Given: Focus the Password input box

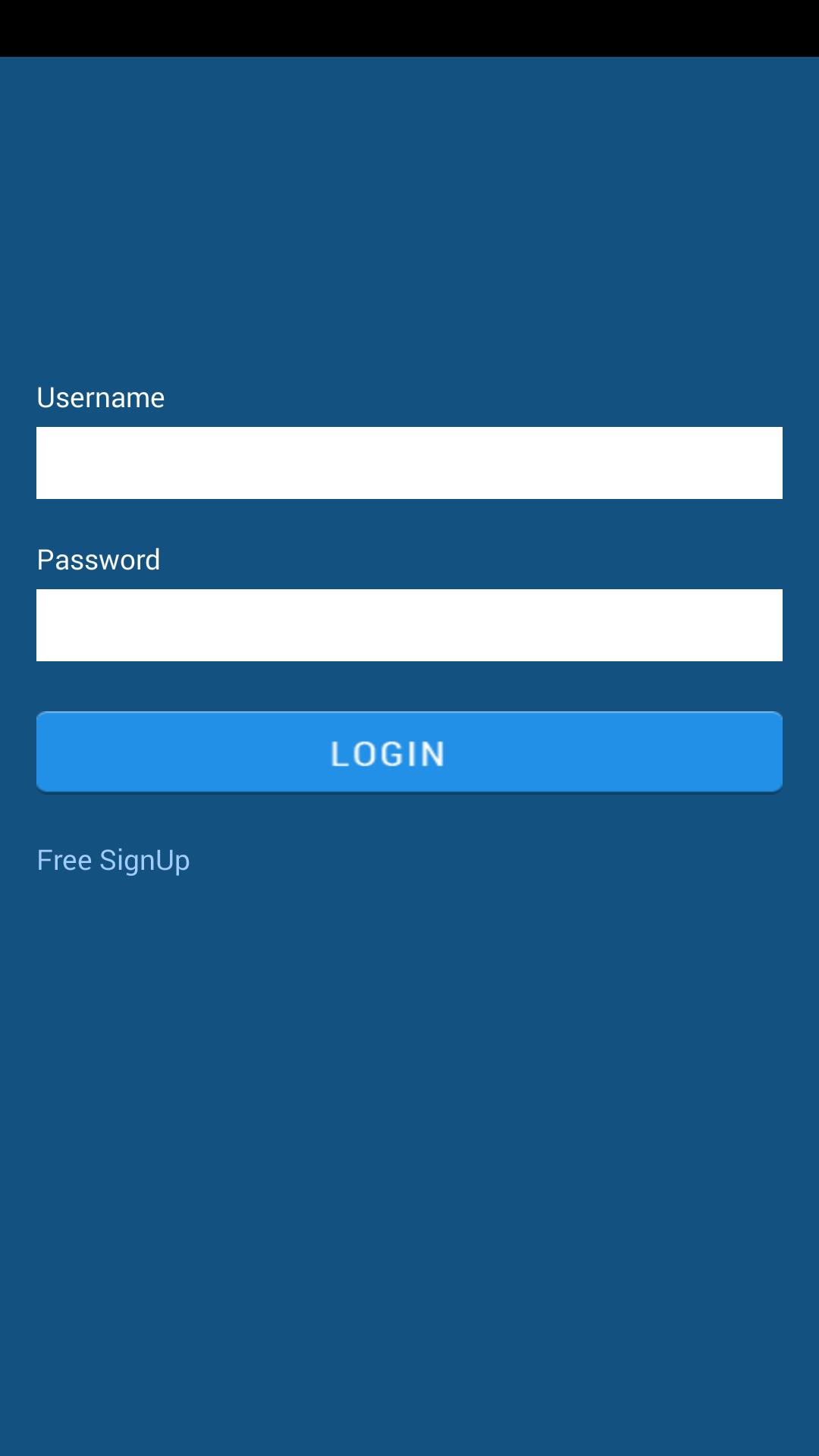Looking at the screenshot, I should (x=409, y=625).
